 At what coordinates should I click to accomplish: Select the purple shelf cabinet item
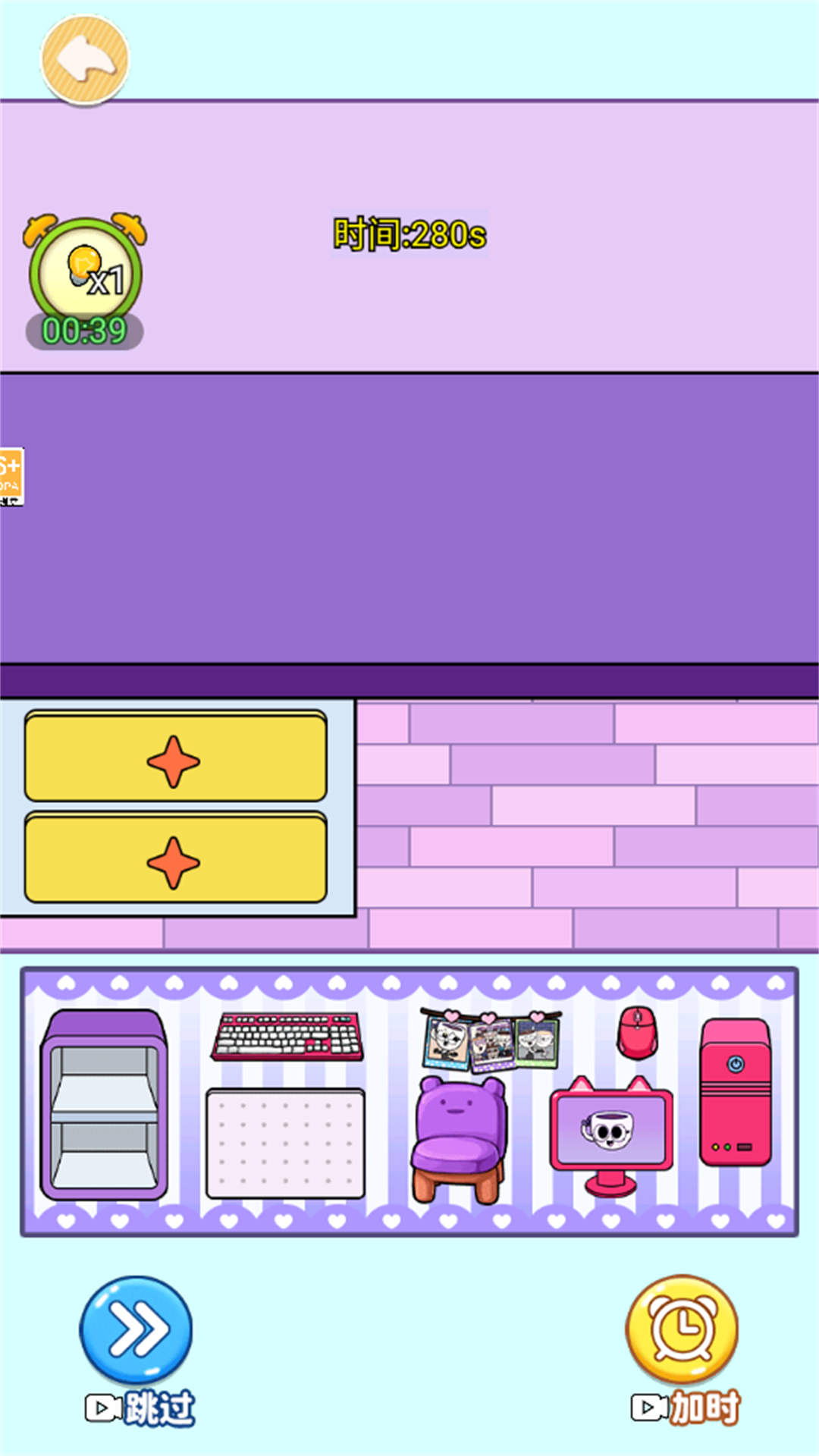click(105, 1105)
